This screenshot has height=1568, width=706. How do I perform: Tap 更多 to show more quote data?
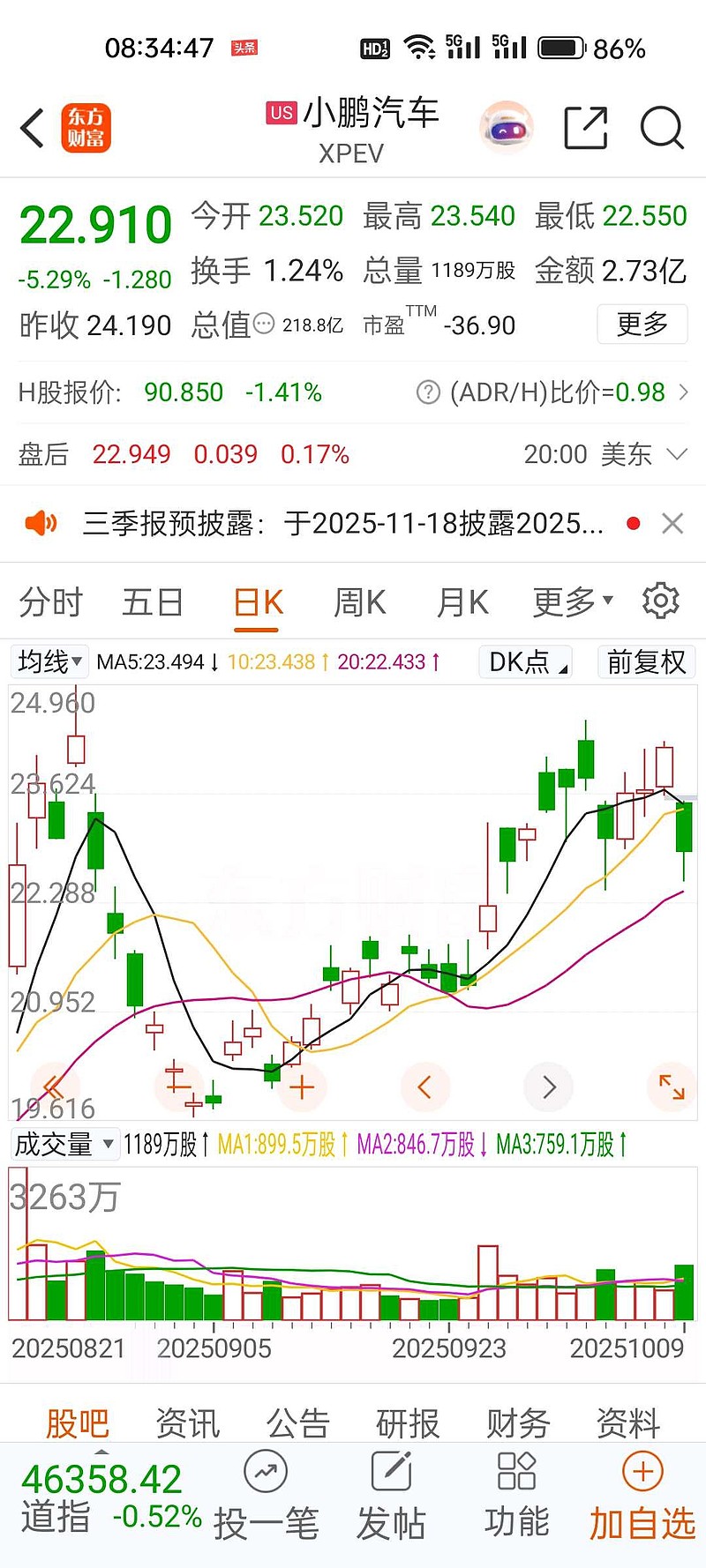(x=642, y=324)
